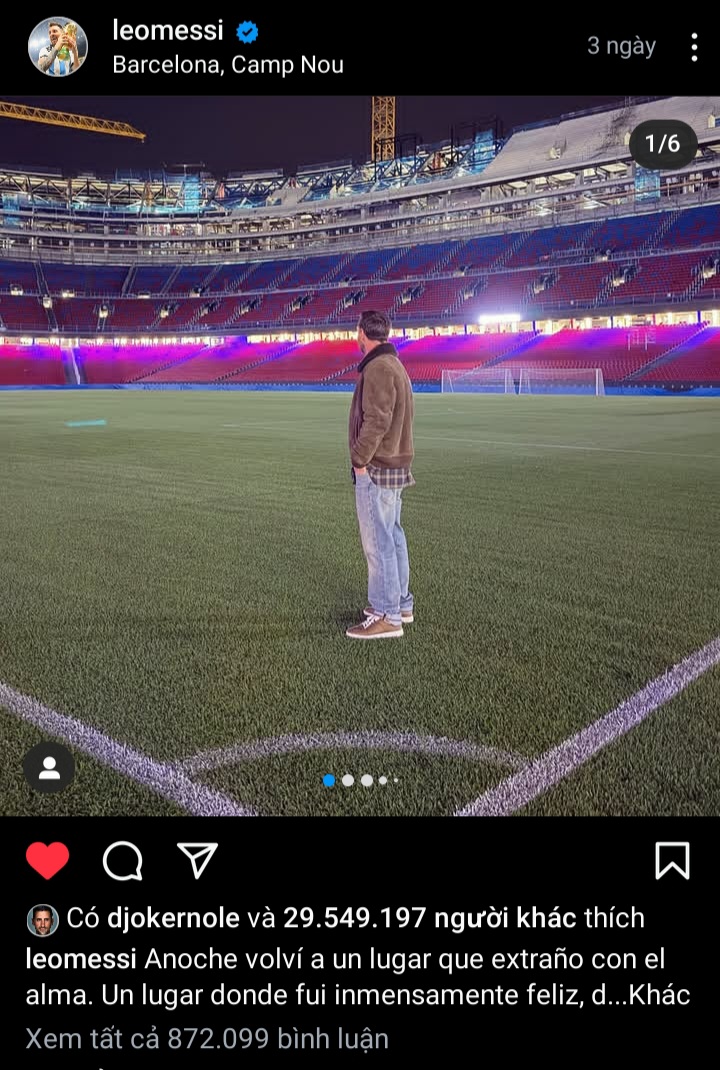
Task: Open the comment bubble icon
Action: pos(123,860)
